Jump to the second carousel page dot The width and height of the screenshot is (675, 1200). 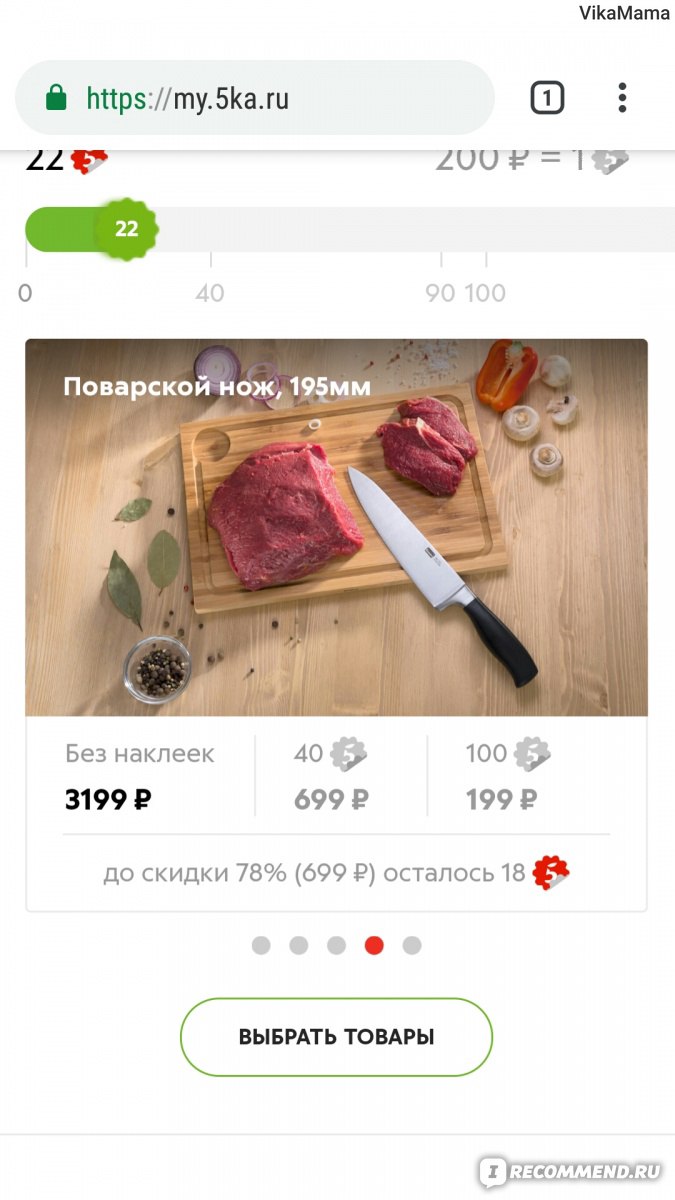click(x=299, y=945)
